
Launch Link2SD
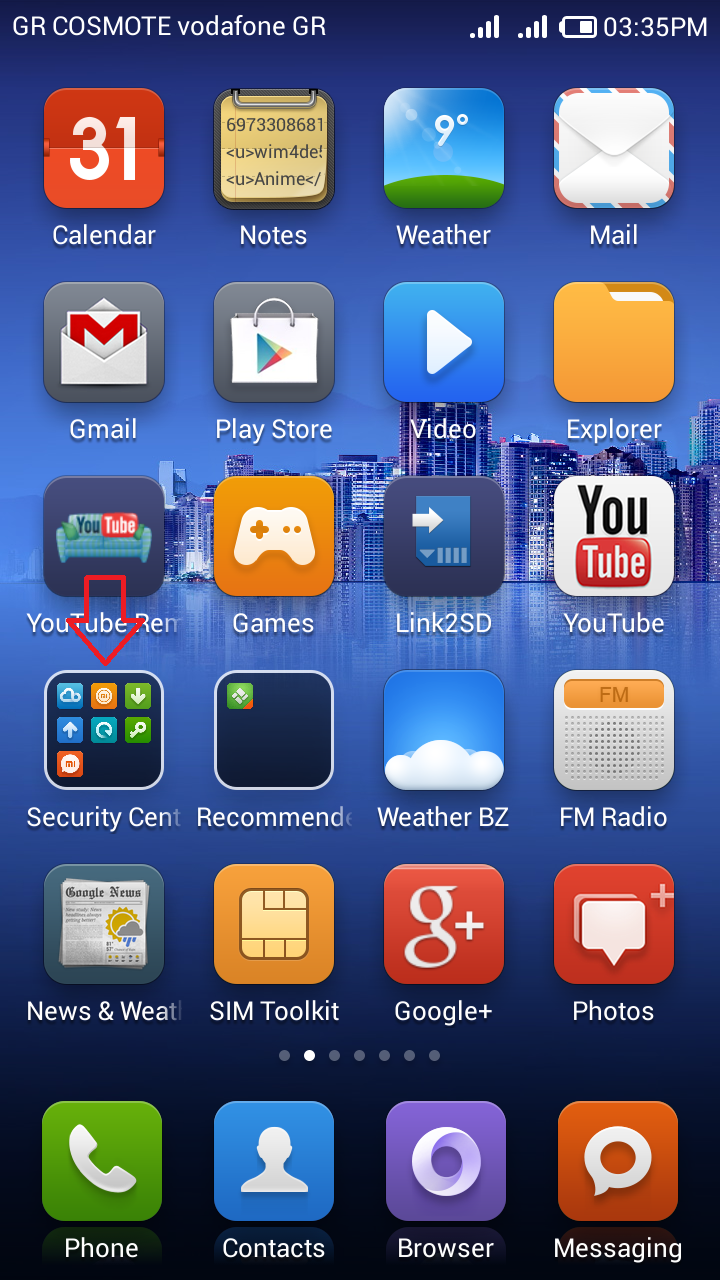click(x=444, y=536)
